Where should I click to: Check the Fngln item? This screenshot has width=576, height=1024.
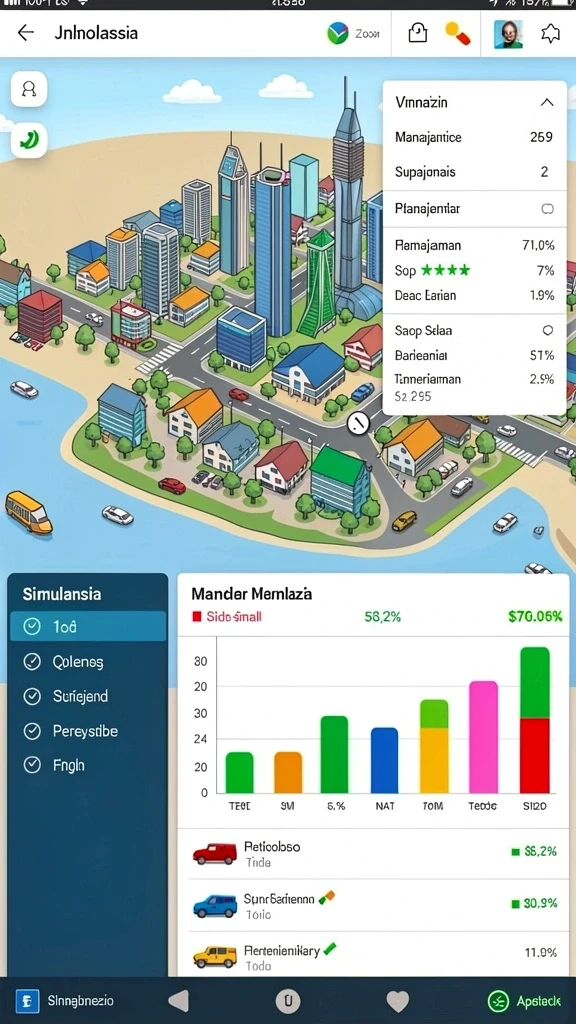tap(32, 765)
